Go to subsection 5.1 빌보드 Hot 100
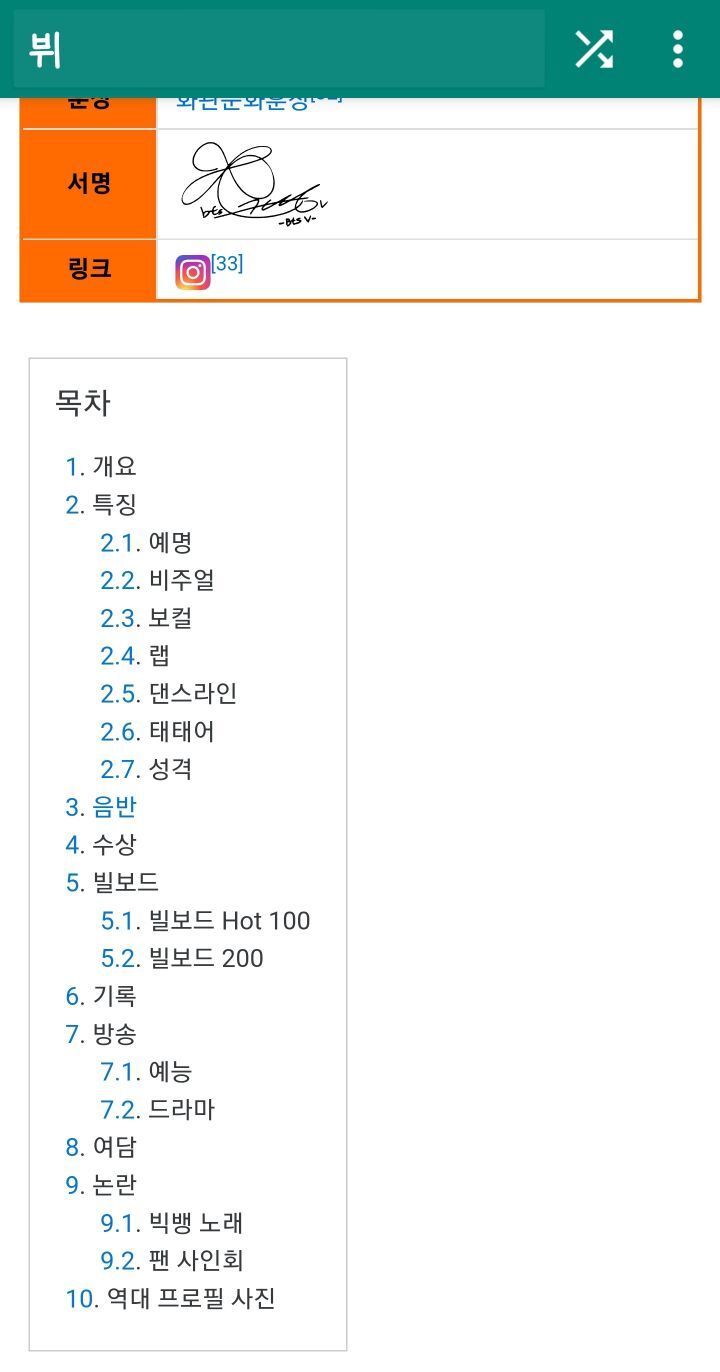Viewport: 720px width, 1372px height. pos(208,921)
